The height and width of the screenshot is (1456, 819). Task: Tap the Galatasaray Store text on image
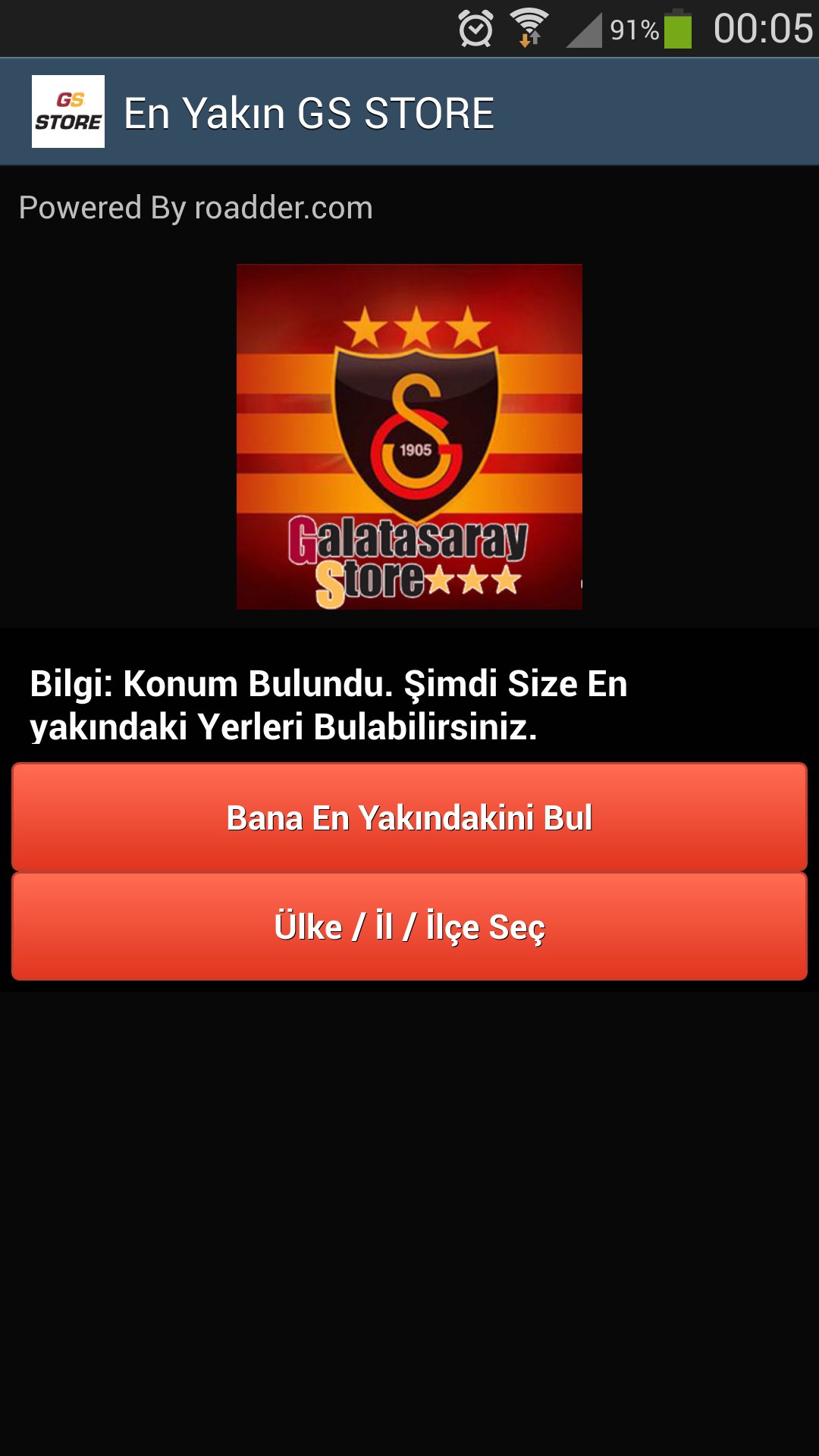pos(408,542)
